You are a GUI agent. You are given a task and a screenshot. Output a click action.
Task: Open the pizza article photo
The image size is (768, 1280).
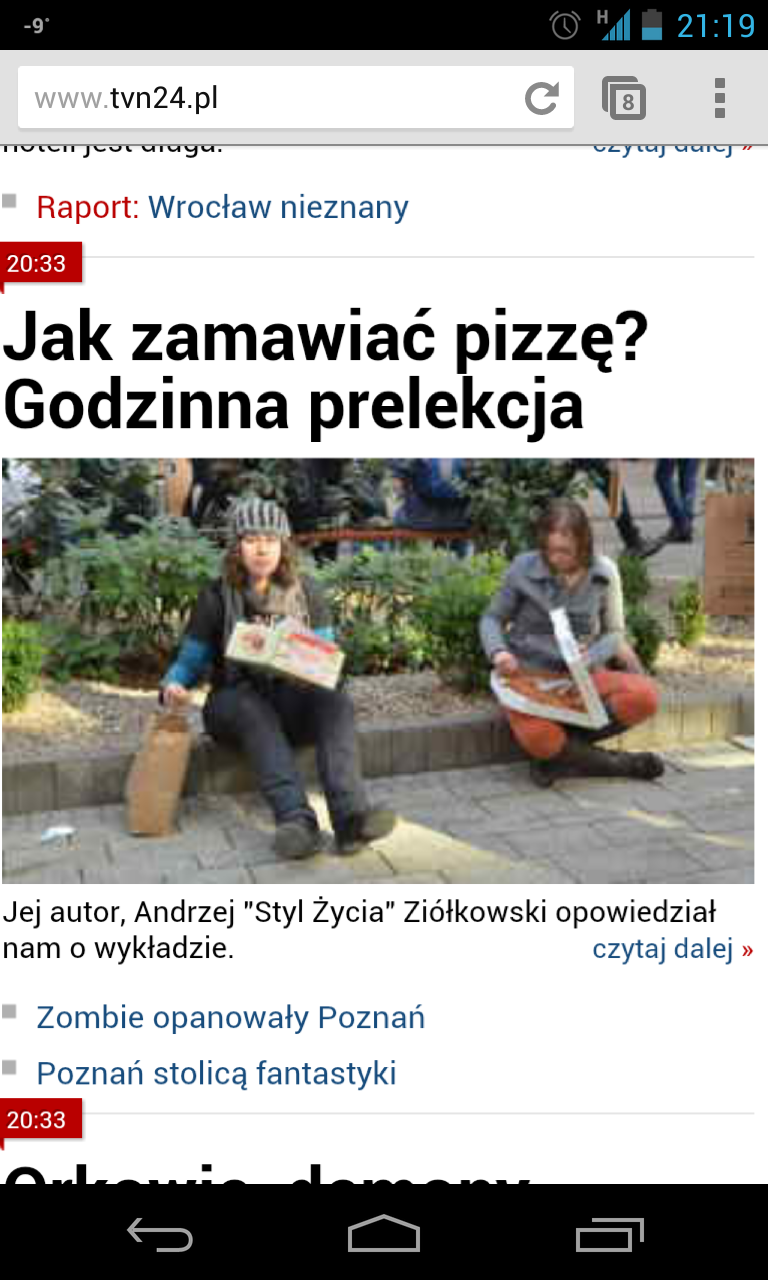point(378,670)
